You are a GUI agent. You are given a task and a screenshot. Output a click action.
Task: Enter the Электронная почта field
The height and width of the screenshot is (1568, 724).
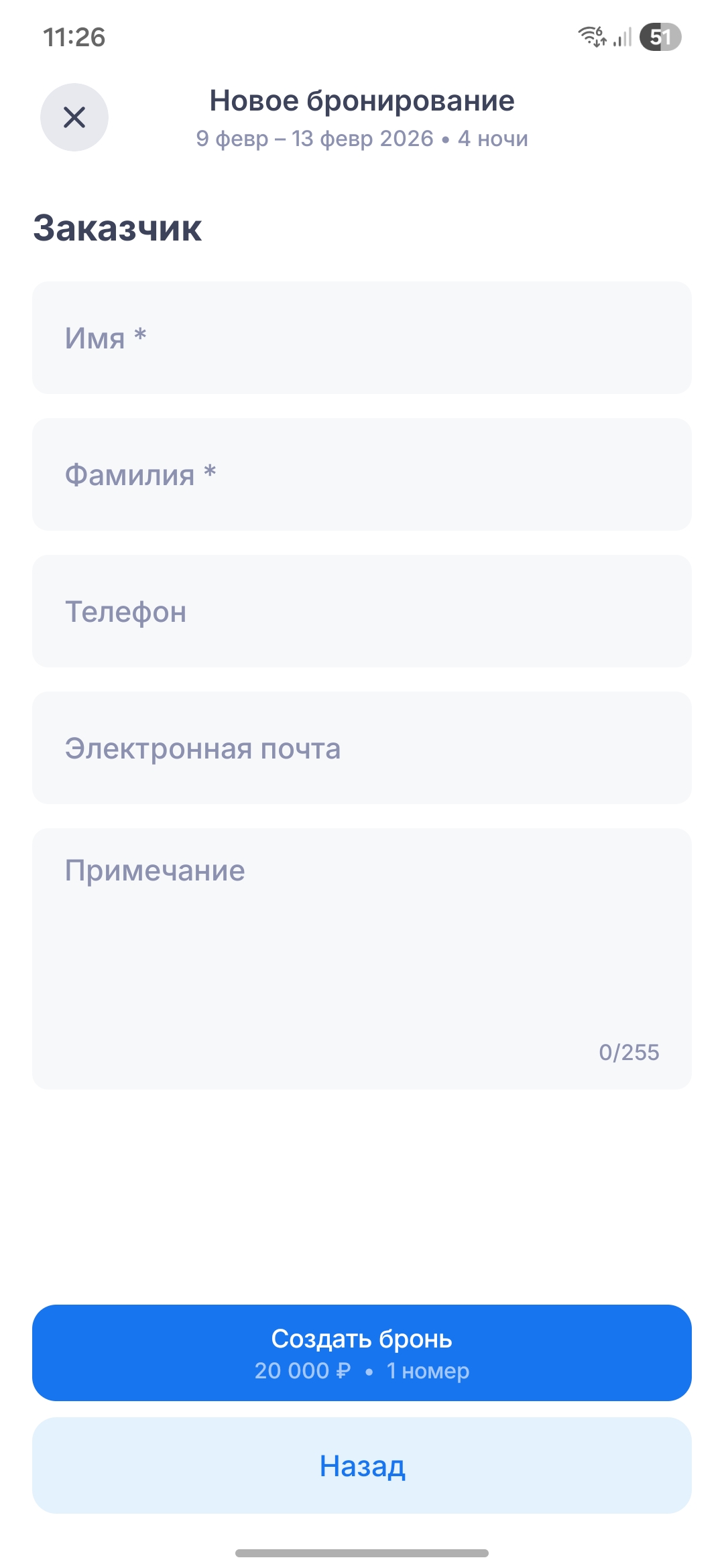(x=362, y=748)
